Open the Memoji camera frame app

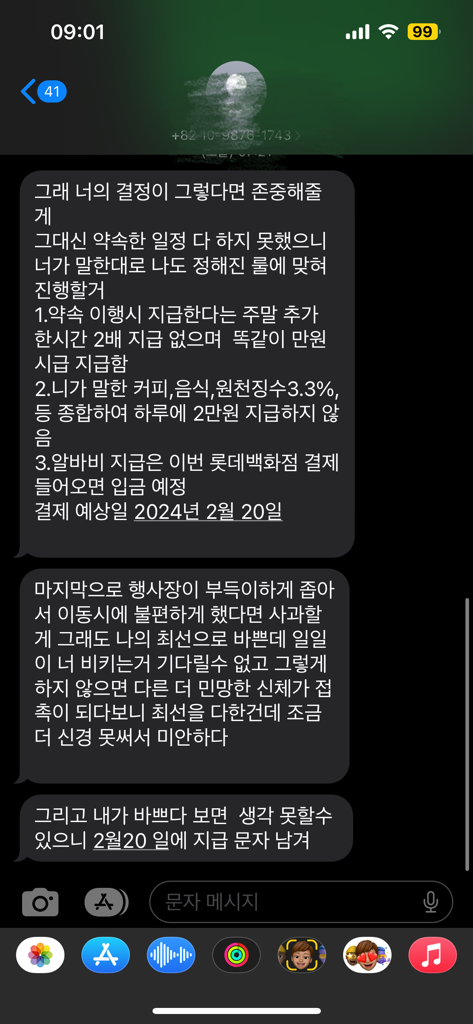click(x=302, y=955)
